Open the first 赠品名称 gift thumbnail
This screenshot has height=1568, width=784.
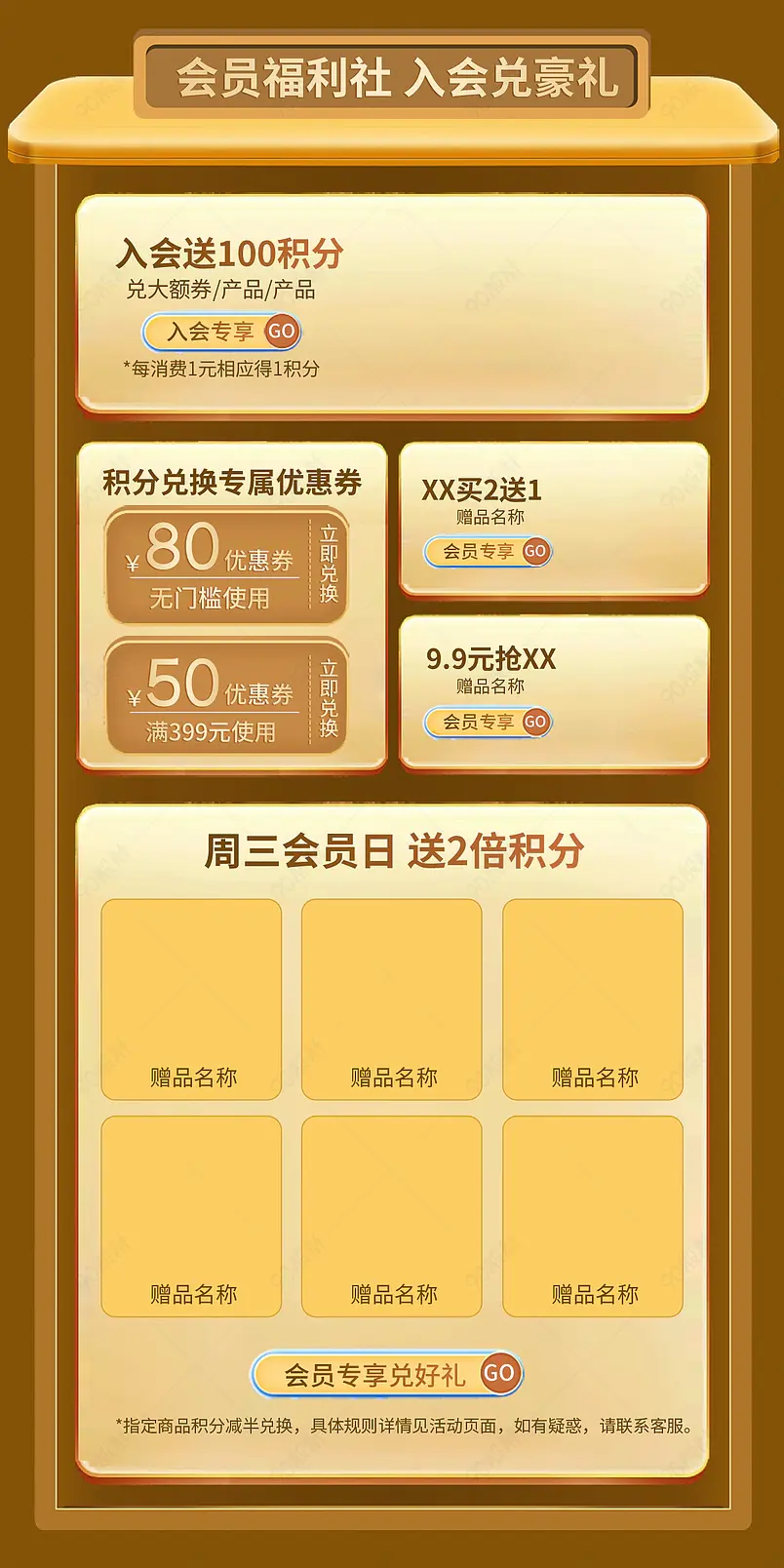191,995
